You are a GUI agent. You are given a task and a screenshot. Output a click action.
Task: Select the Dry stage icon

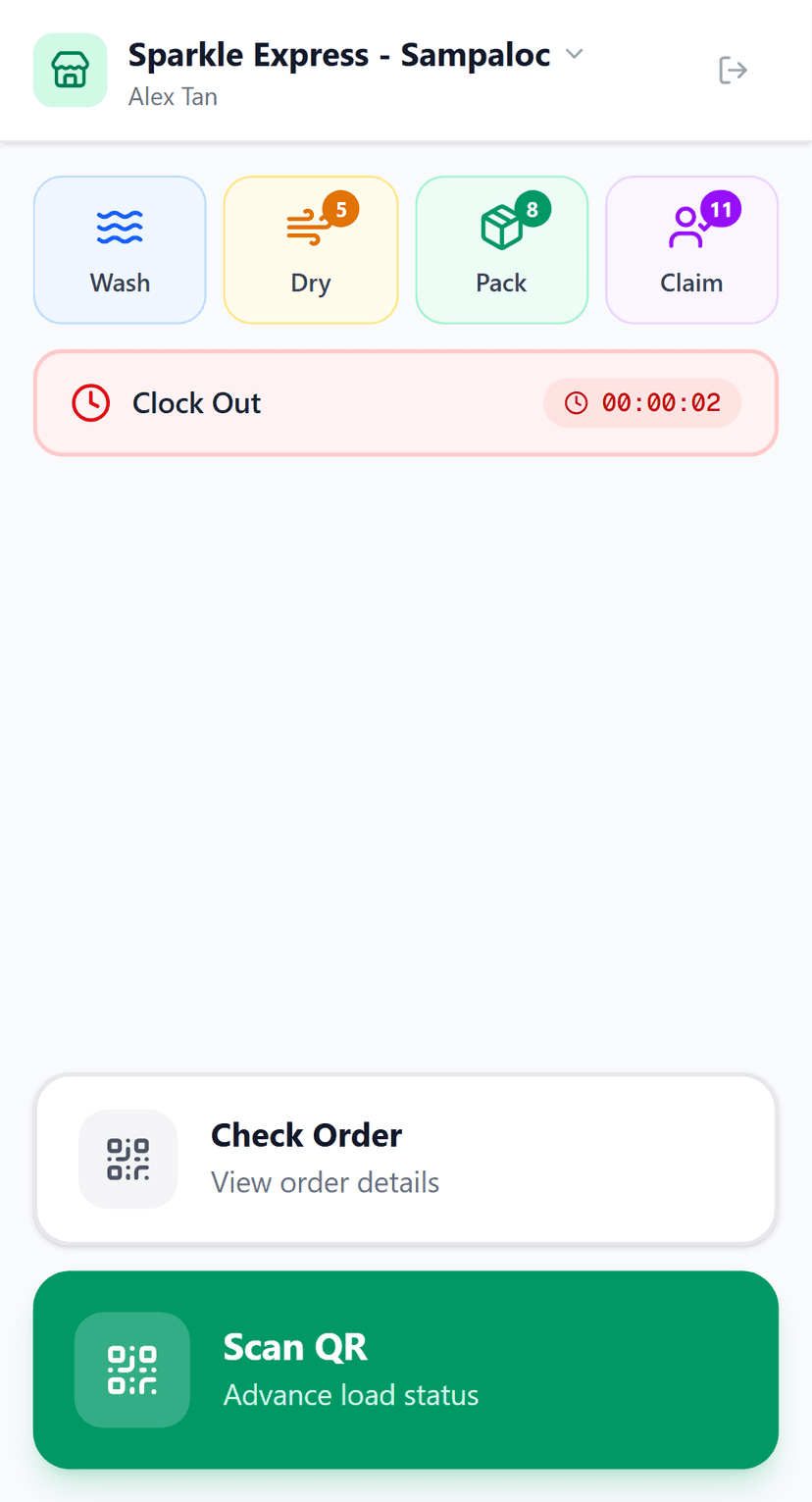click(x=305, y=227)
